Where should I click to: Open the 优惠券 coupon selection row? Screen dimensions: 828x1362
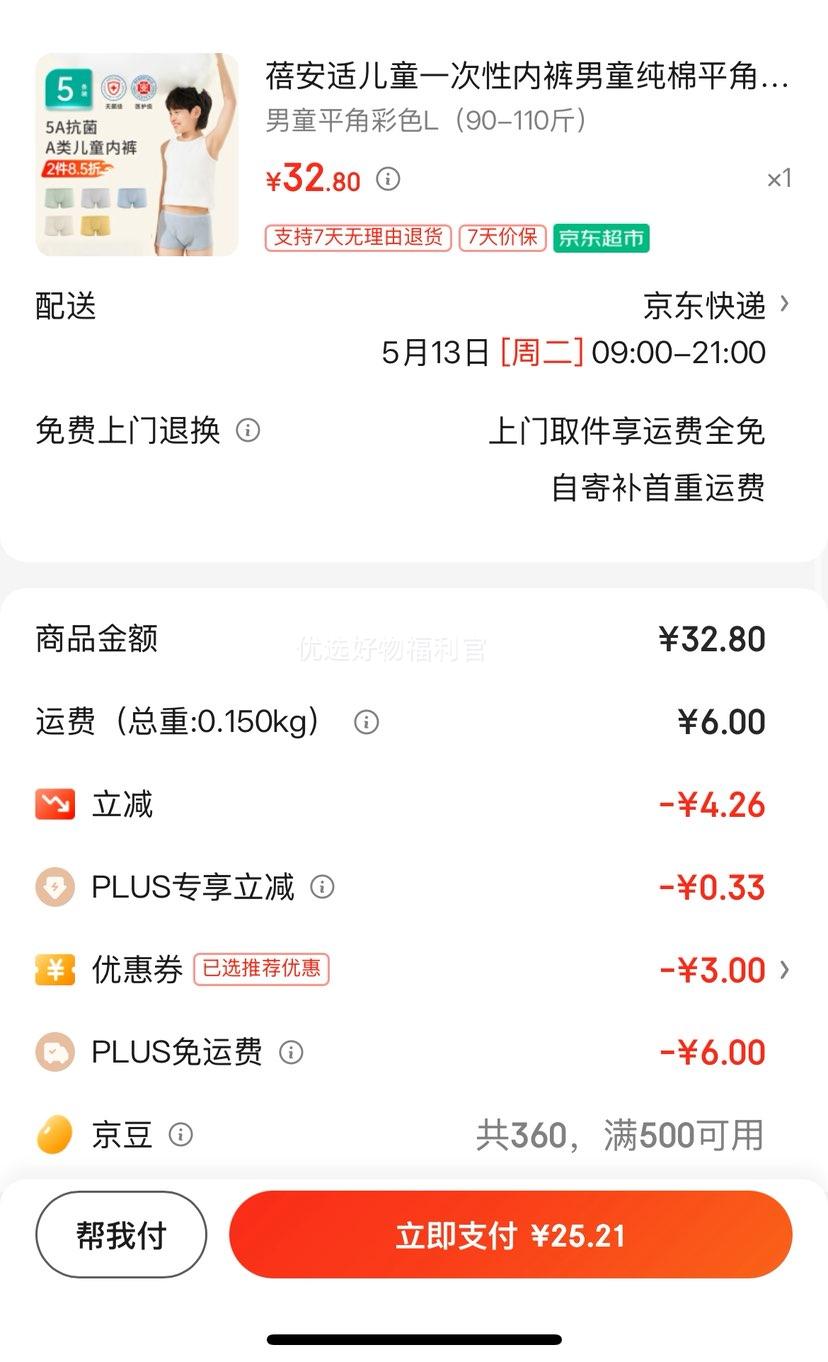(414, 969)
